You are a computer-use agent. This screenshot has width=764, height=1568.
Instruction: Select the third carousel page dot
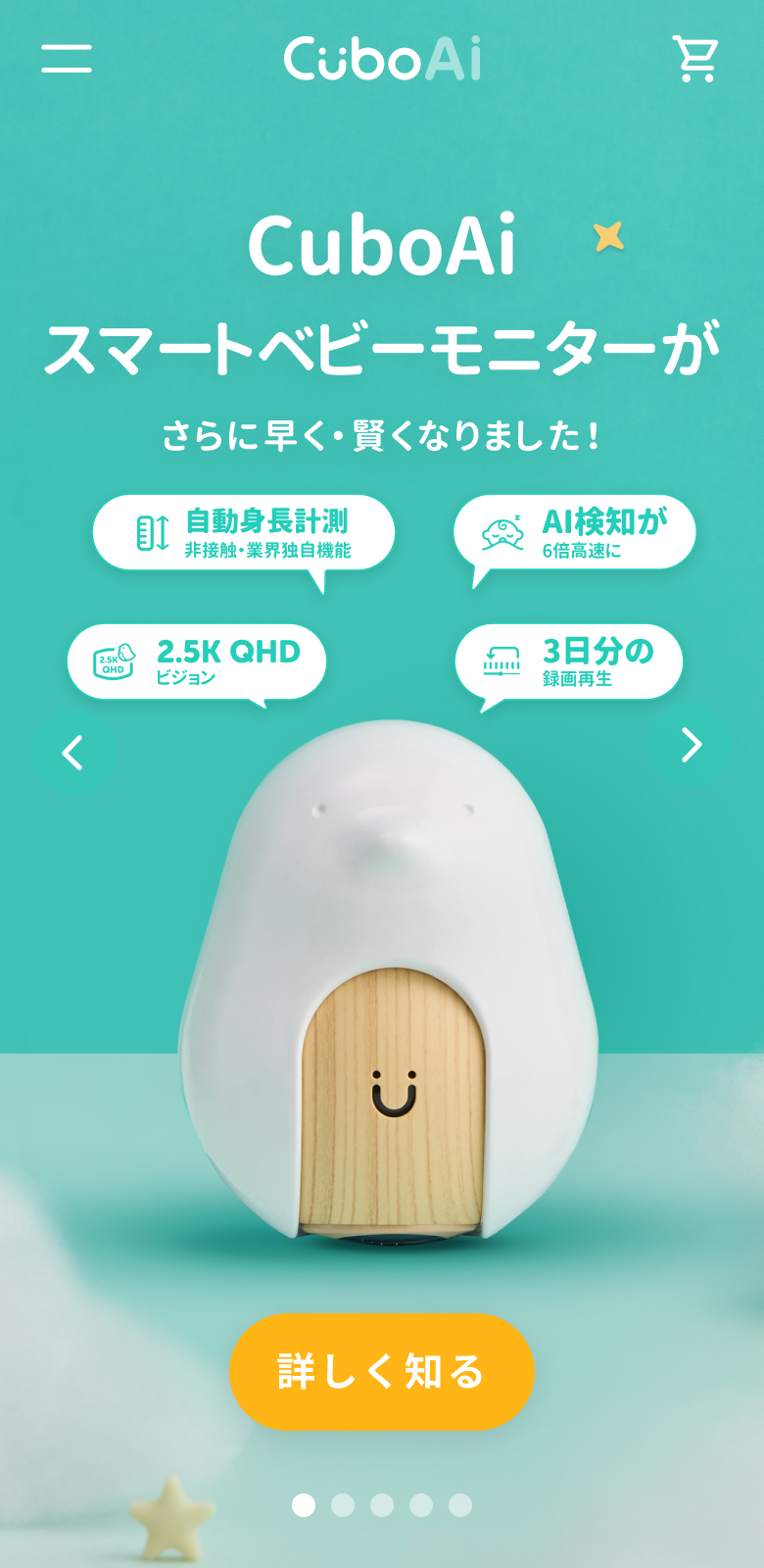pos(382,1505)
